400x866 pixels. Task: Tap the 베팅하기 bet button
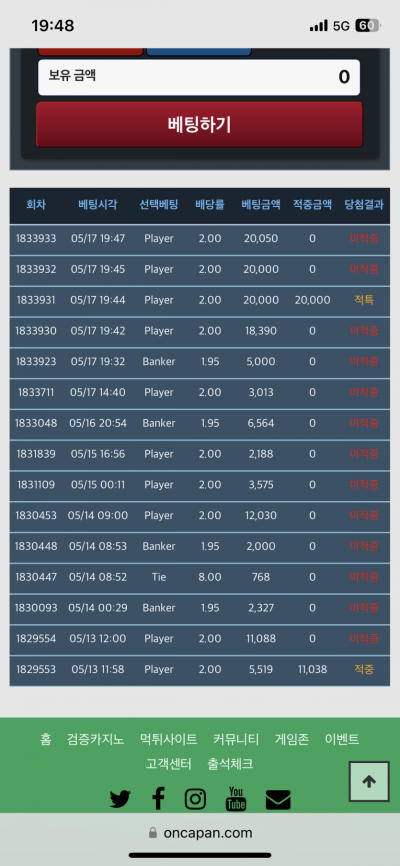tap(199, 125)
